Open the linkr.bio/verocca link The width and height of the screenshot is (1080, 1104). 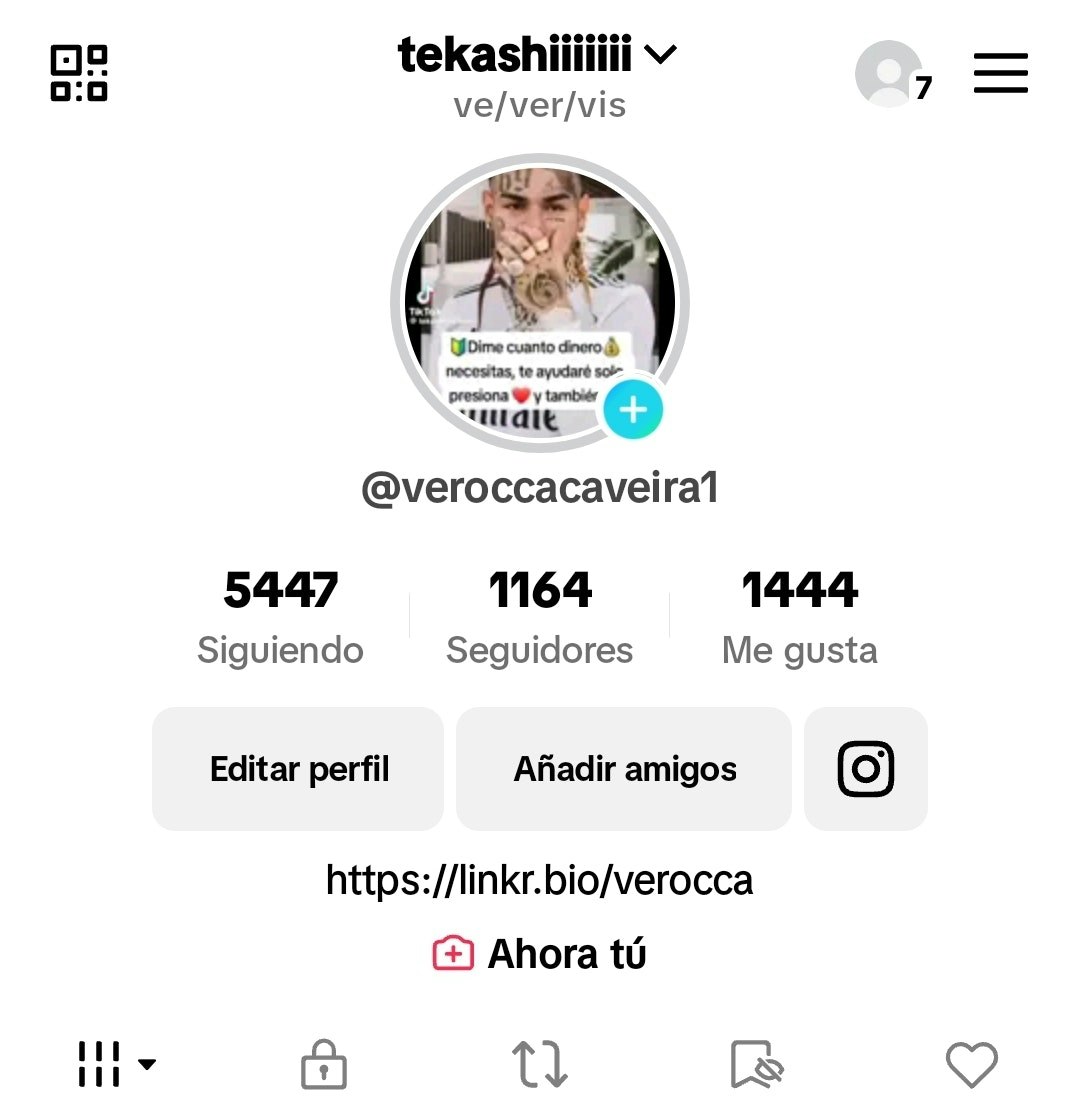[539, 880]
